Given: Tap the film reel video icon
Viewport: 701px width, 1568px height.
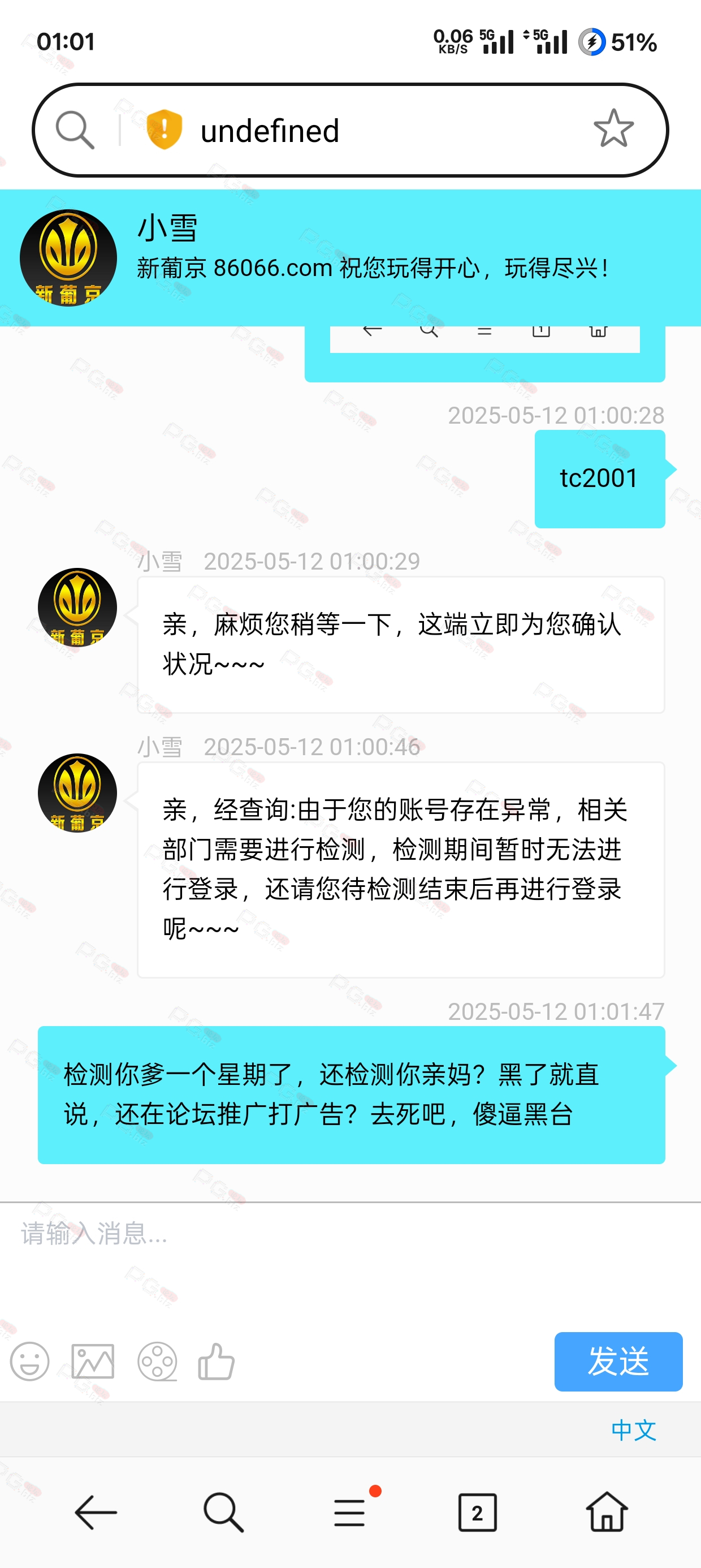Looking at the screenshot, I should click(x=157, y=1361).
